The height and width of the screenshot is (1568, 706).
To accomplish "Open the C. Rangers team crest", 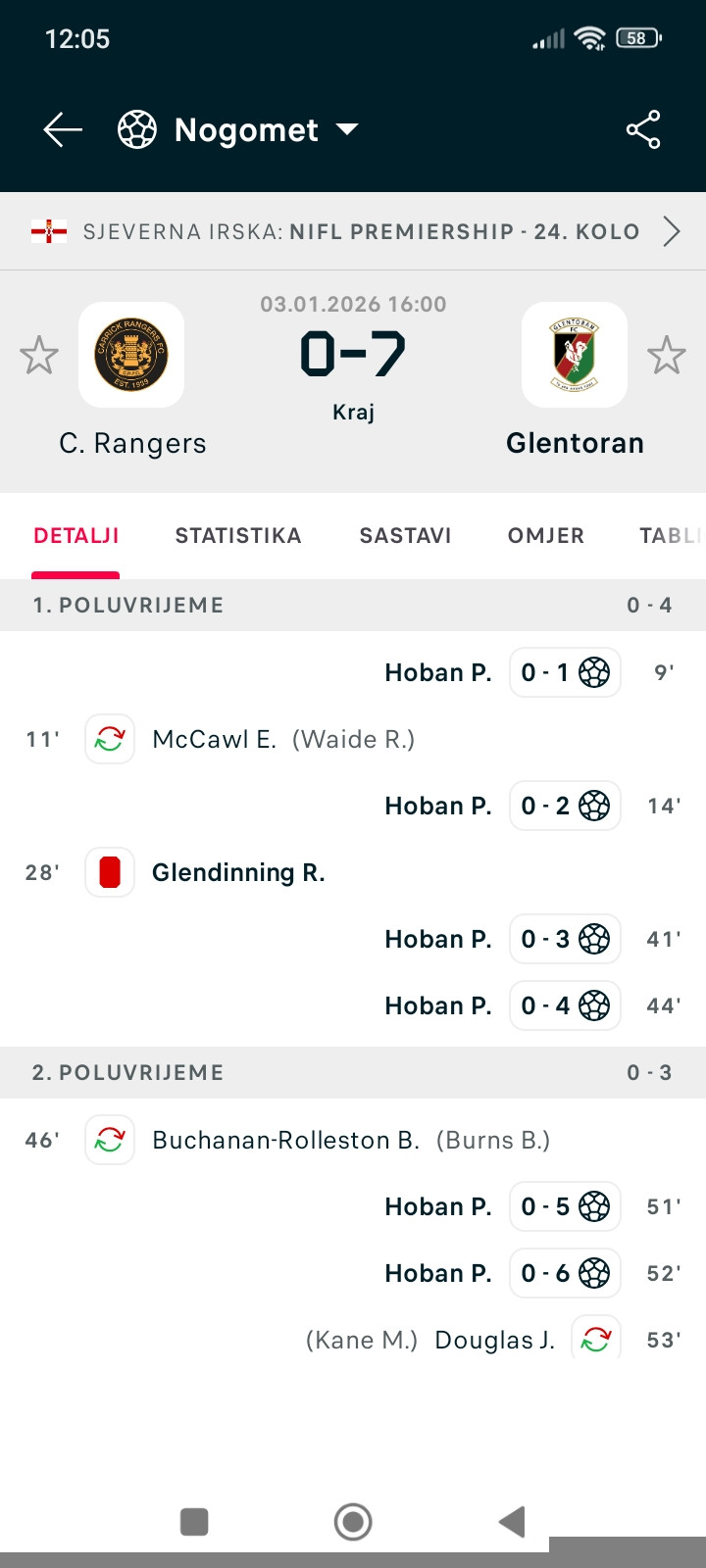I will [131, 355].
